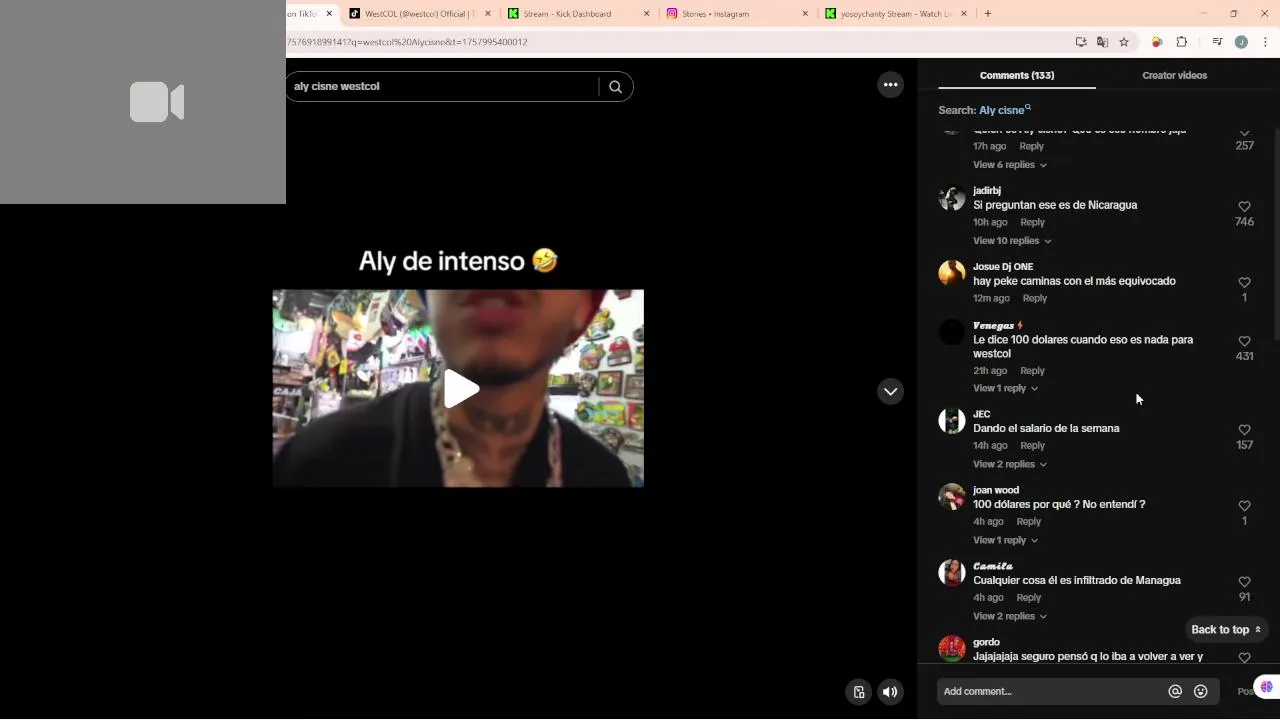This screenshot has width=1280, height=720.
Task: Play the Aly de intenso video
Action: [460, 389]
